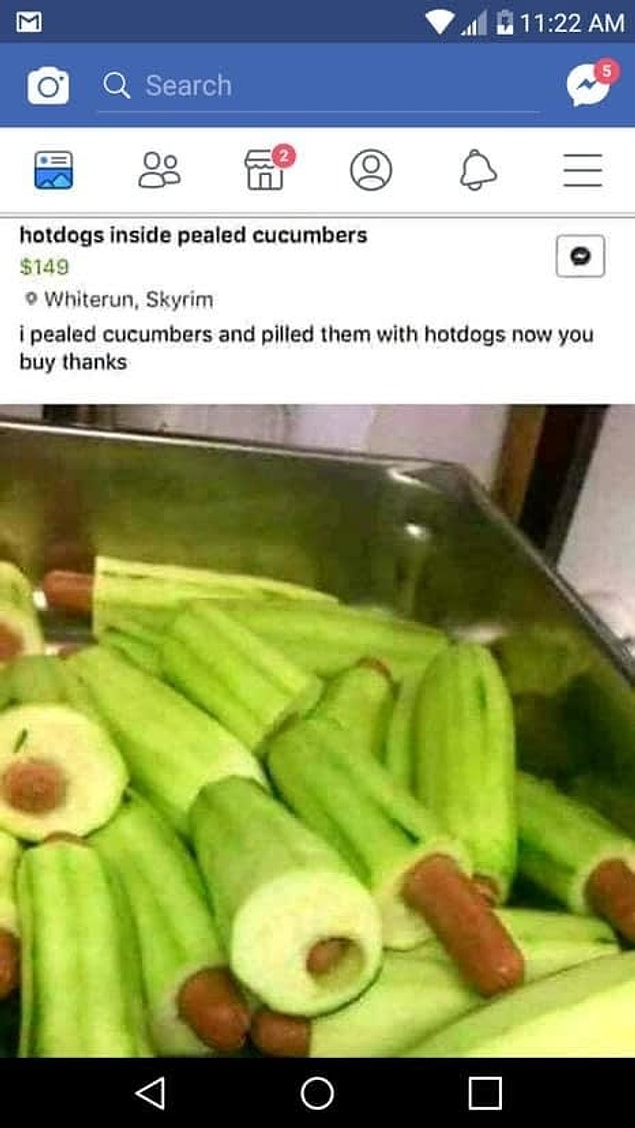Tap the Search field
Viewport: 635px width, 1128px height.
[318, 86]
